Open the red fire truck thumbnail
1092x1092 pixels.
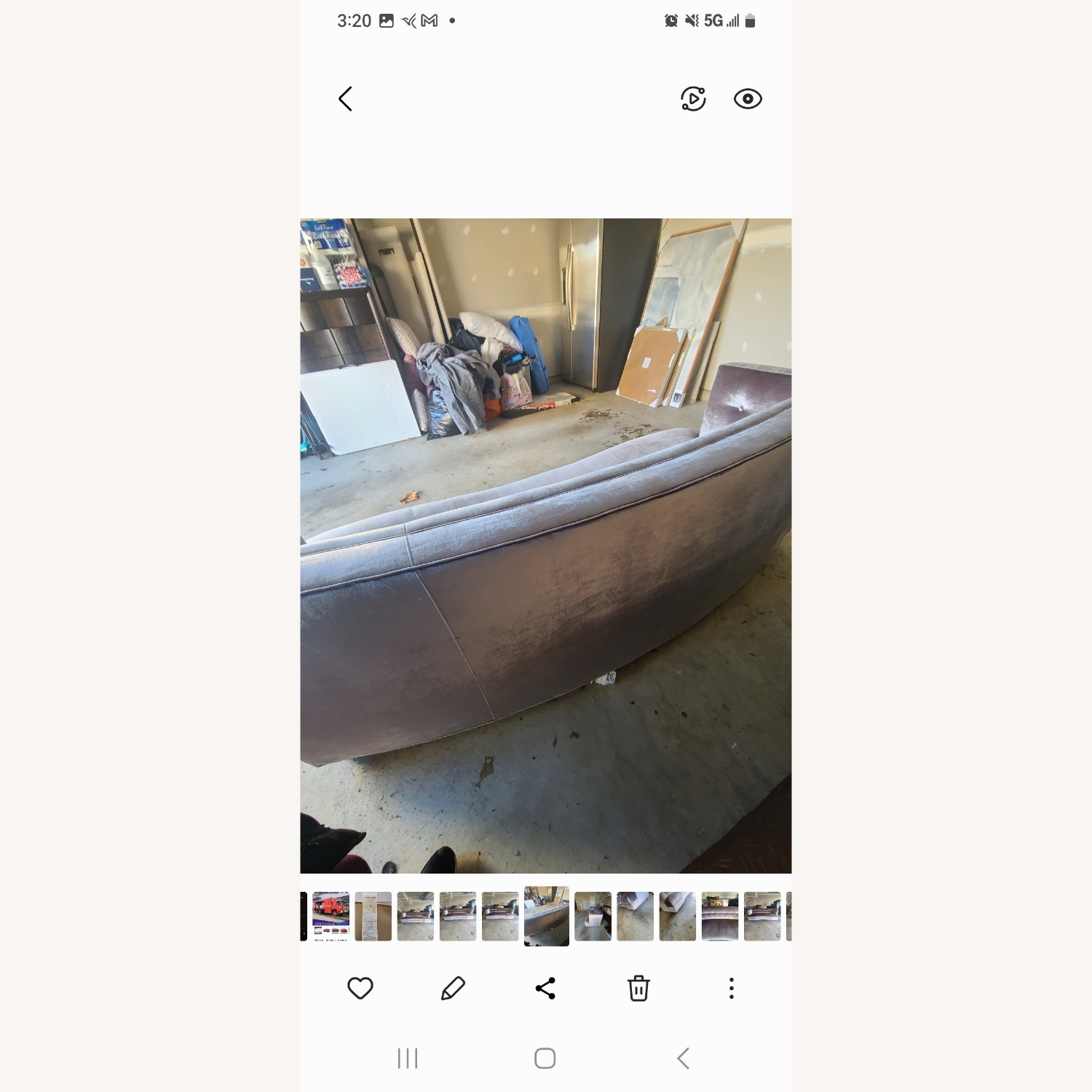click(x=331, y=916)
